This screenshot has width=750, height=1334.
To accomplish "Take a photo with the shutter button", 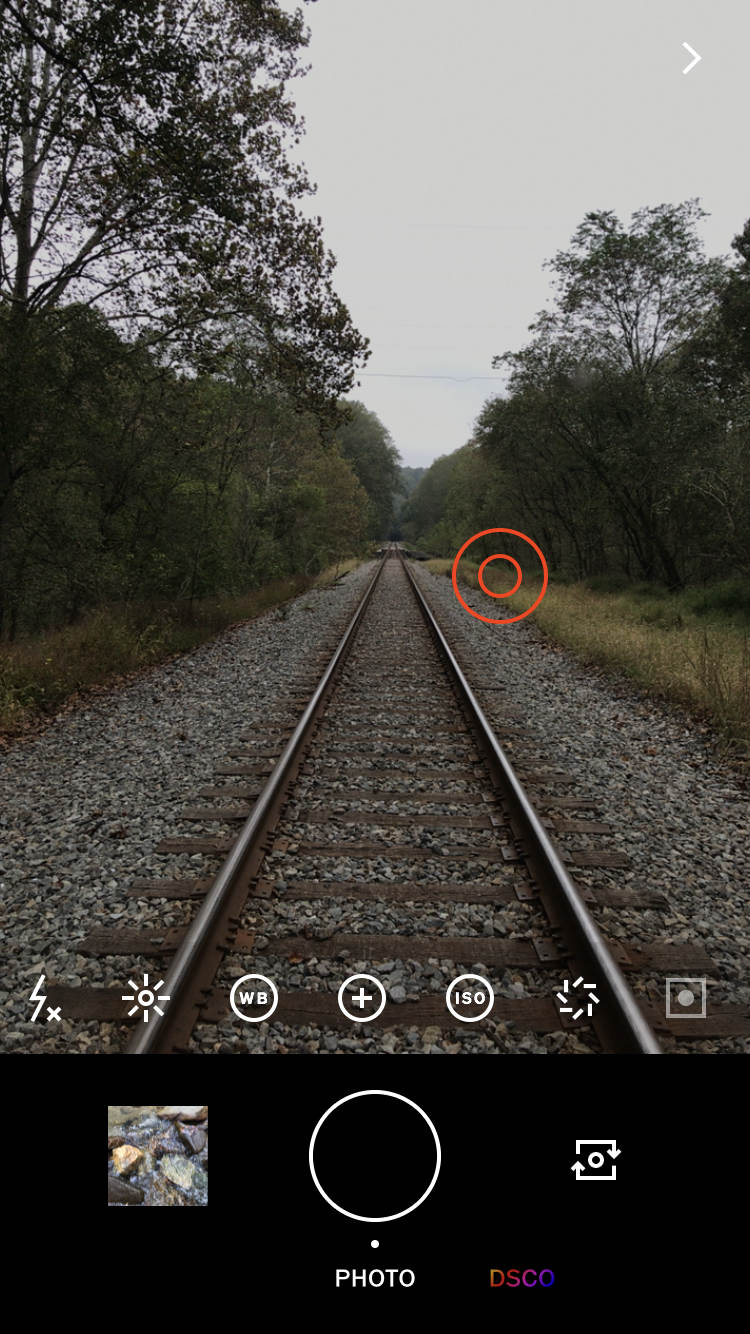I will [375, 1156].
